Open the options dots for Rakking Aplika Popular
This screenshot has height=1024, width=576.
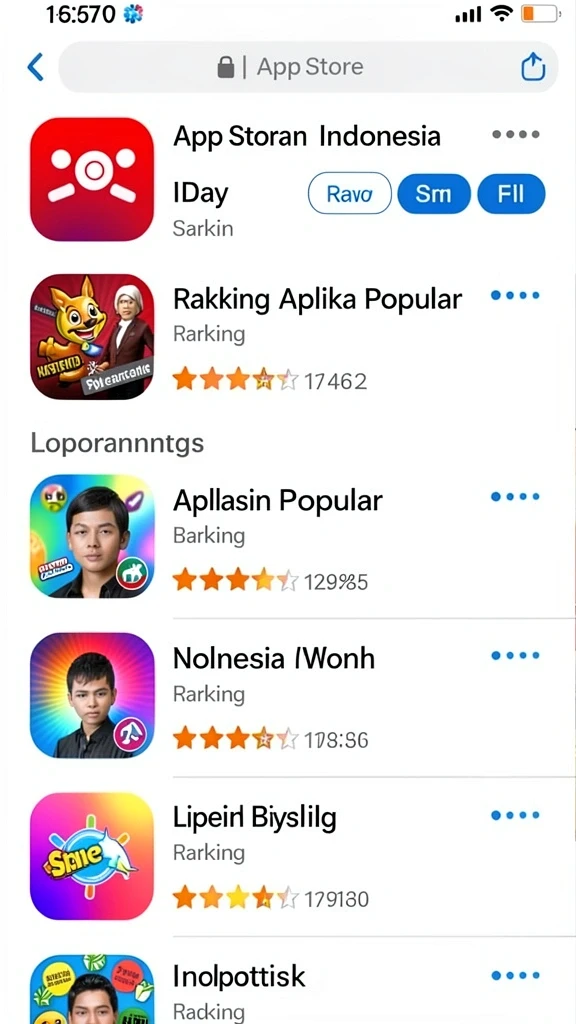pyautogui.click(x=516, y=295)
